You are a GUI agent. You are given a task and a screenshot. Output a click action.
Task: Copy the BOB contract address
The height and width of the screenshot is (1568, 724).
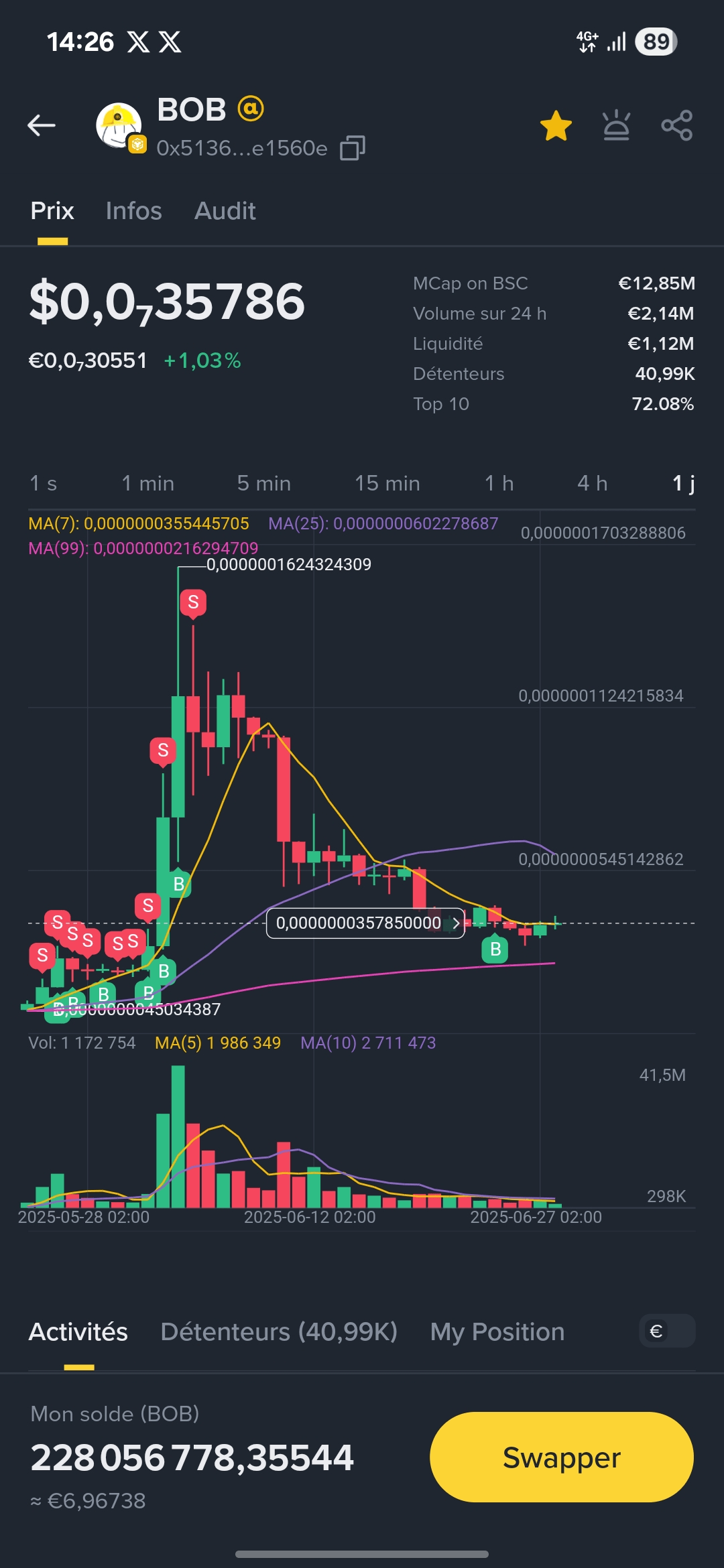pos(353,148)
